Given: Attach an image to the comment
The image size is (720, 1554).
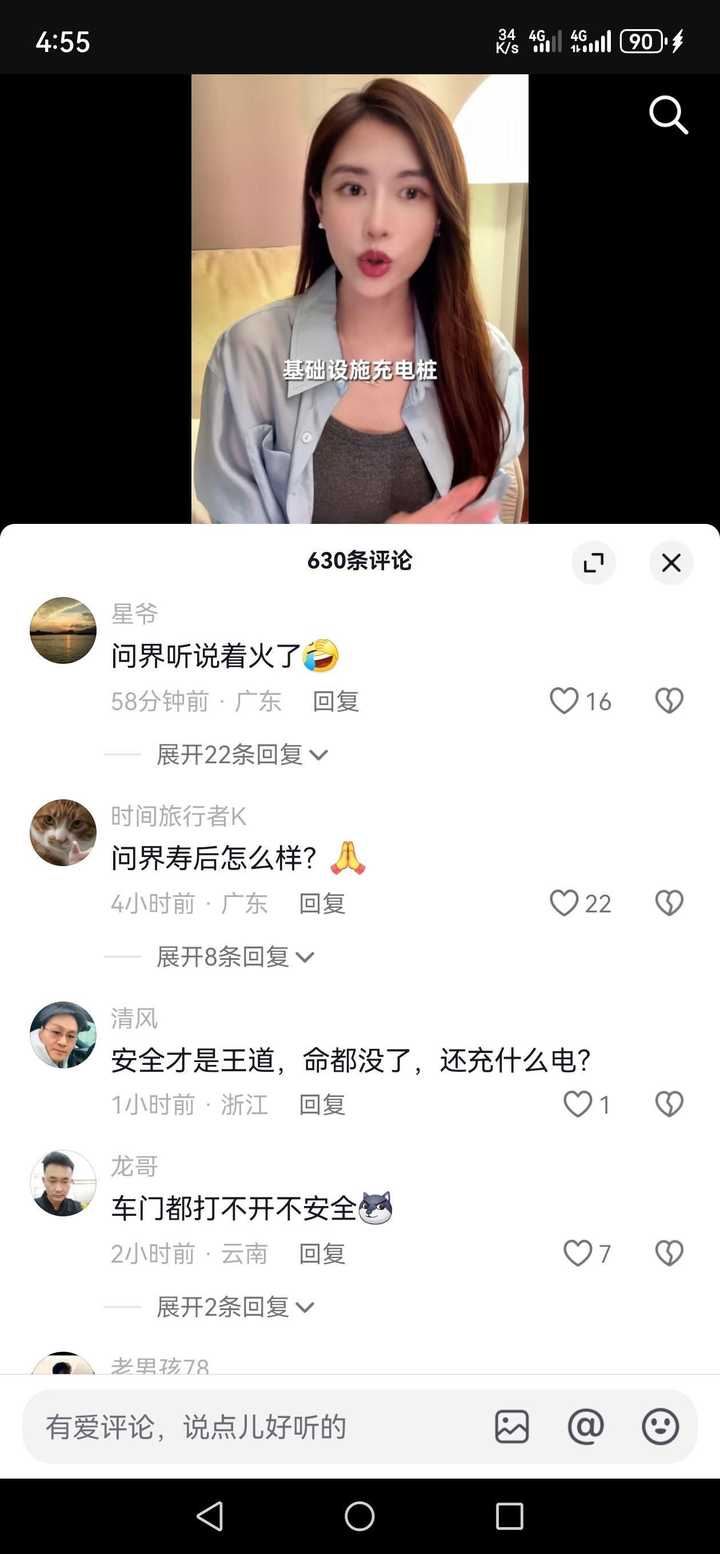Looking at the screenshot, I should [x=512, y=1427].
